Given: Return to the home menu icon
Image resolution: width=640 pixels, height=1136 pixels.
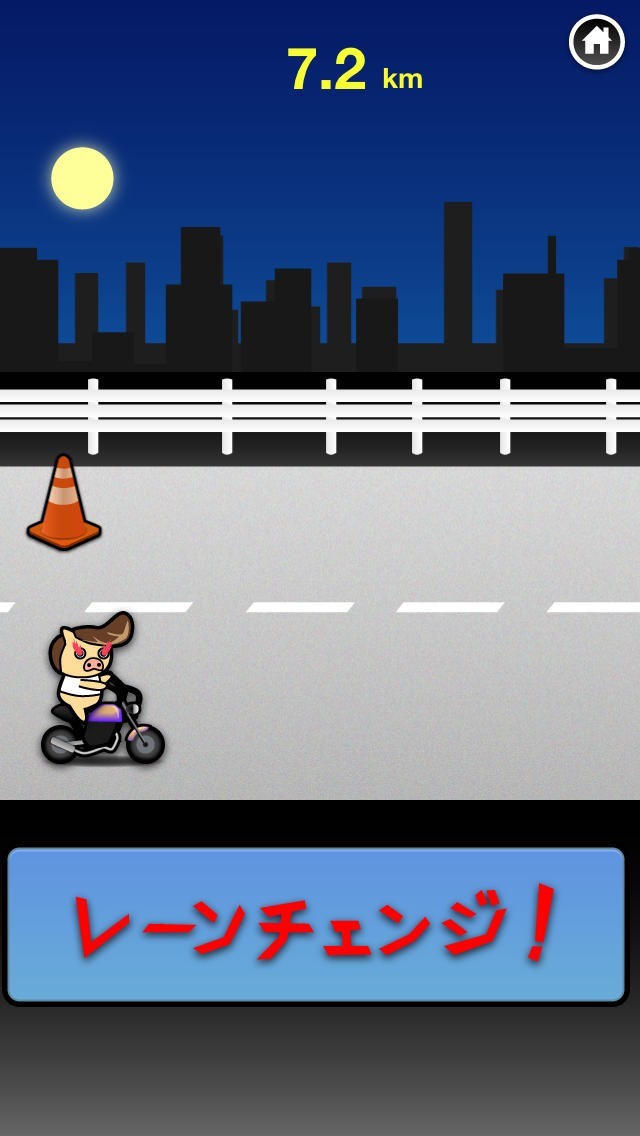Looking at the screenshot, I should pyautogui.click(x=597, y=42).
